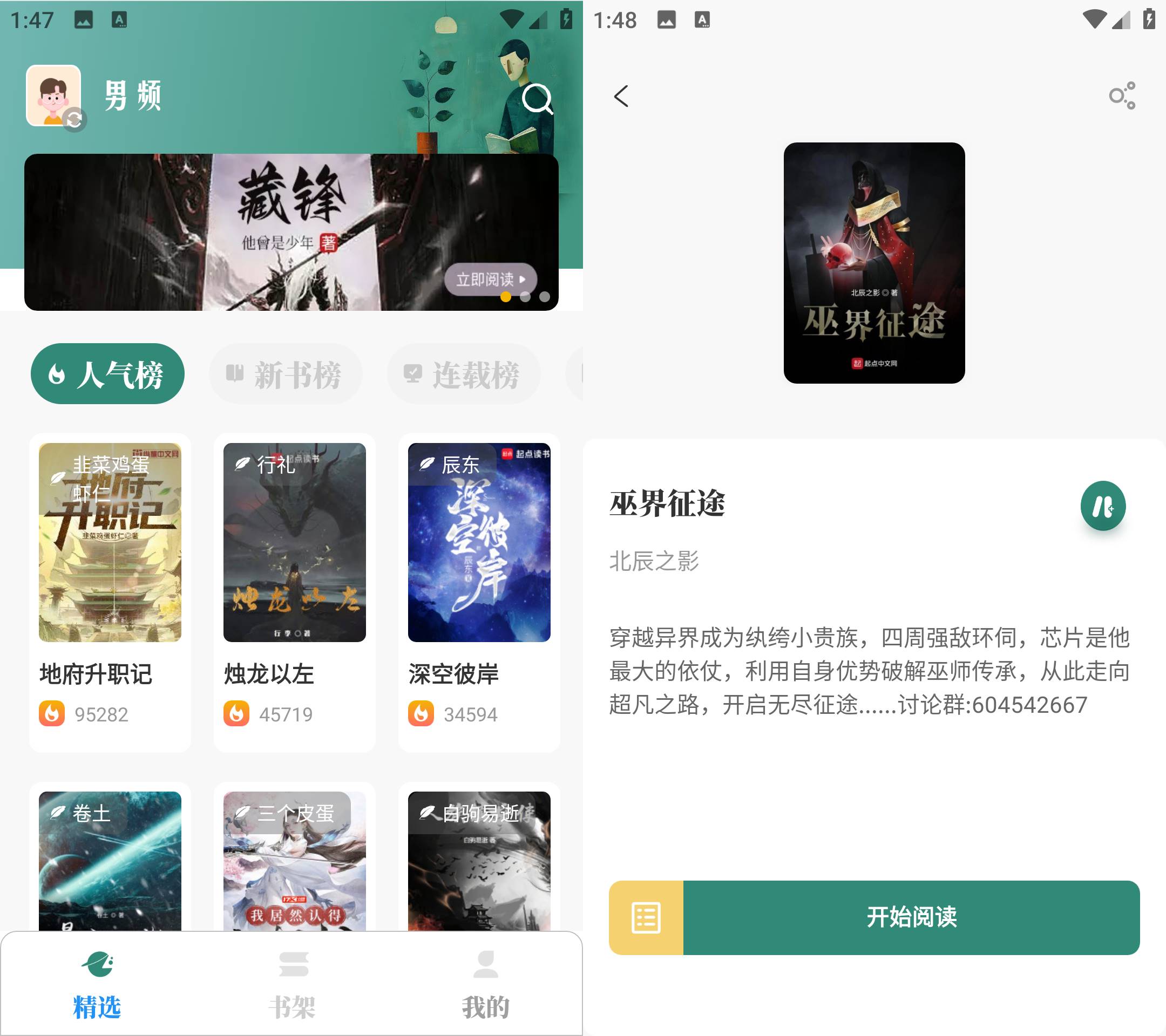Viewport: 1166px width, 1036px height.
Task: Open the chapter list icon
Action: 646,917
